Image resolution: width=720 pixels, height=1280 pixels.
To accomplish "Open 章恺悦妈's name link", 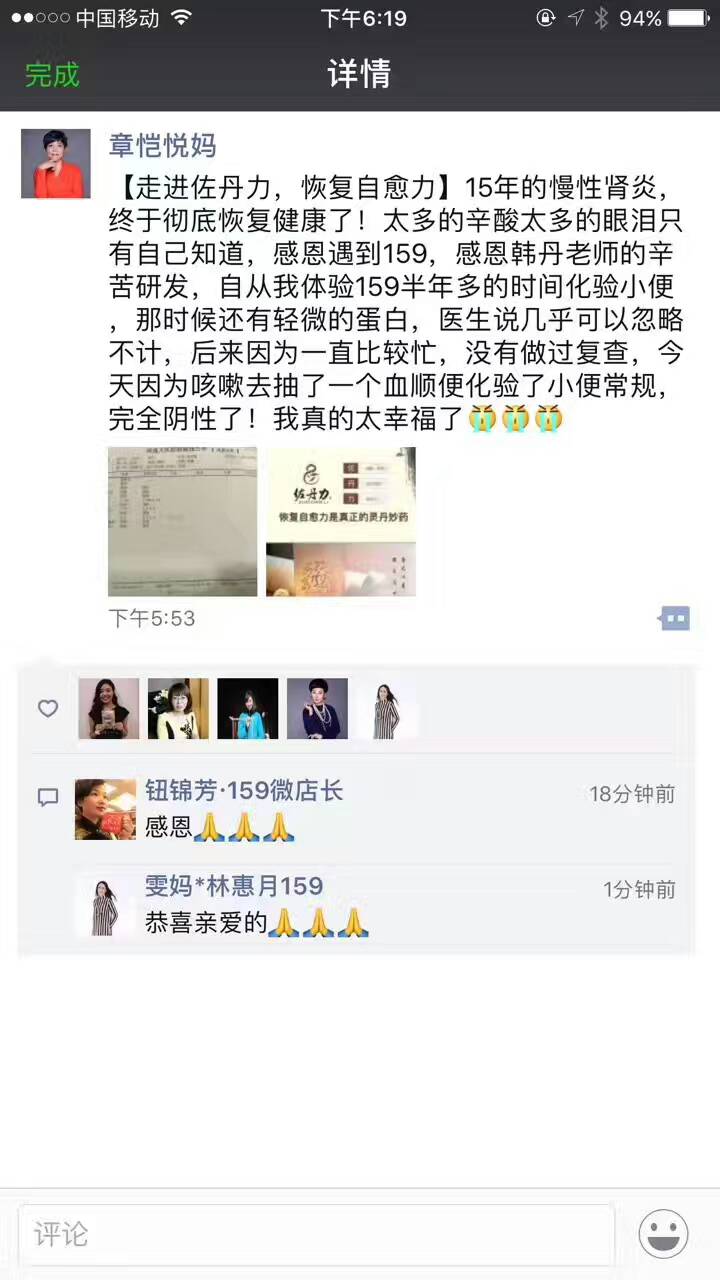I will 162,146.
